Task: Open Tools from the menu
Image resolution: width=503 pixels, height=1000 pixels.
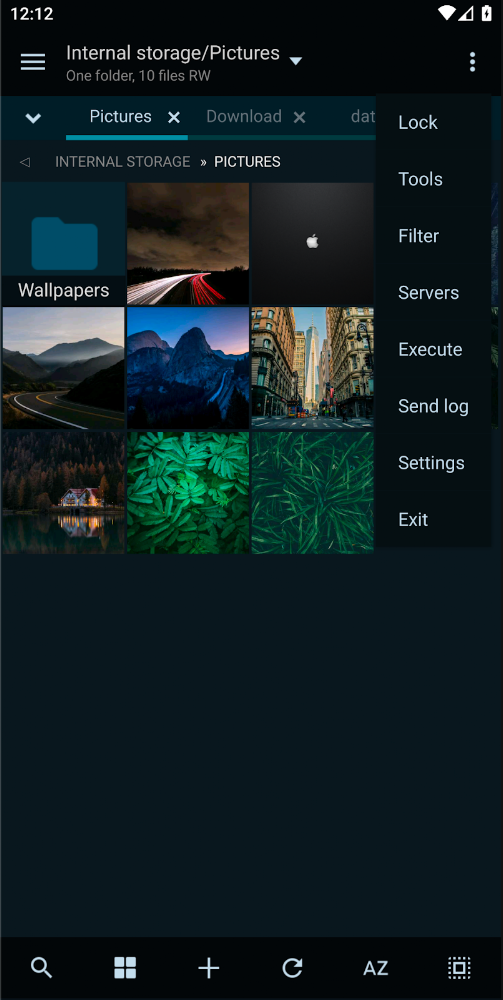Action: tap(433, 179)
